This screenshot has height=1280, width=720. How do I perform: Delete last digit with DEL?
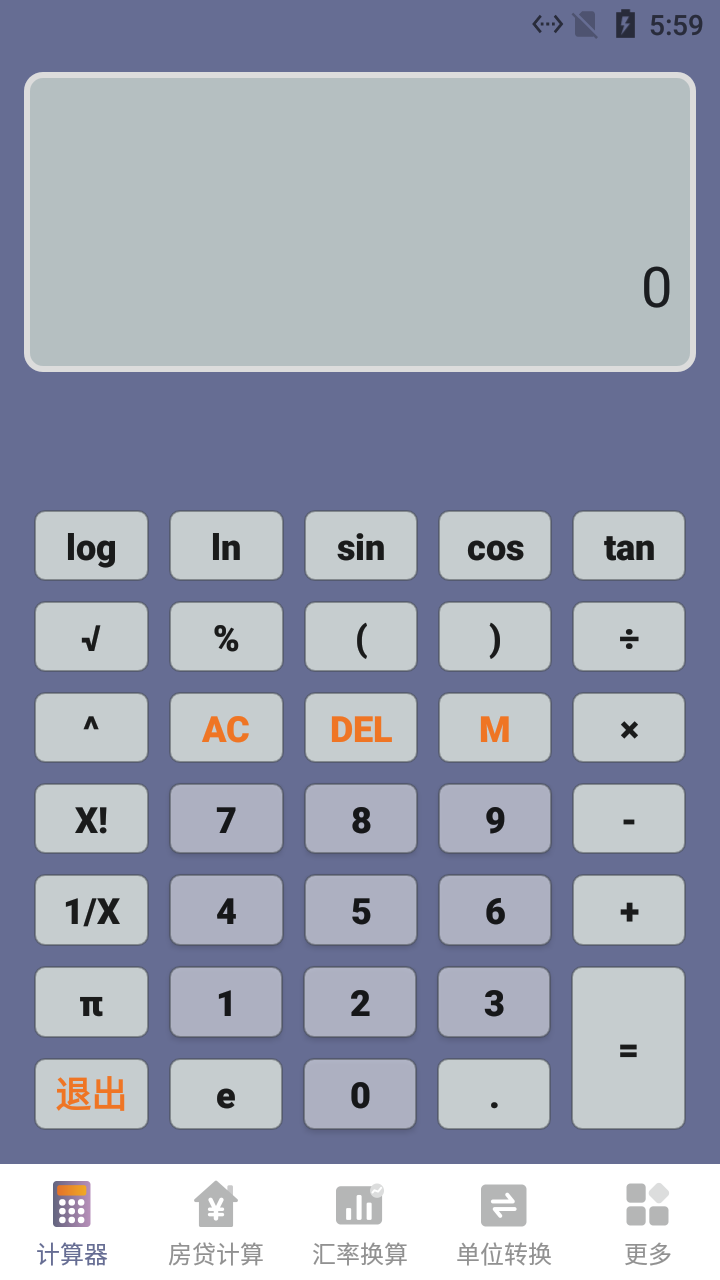360,728
